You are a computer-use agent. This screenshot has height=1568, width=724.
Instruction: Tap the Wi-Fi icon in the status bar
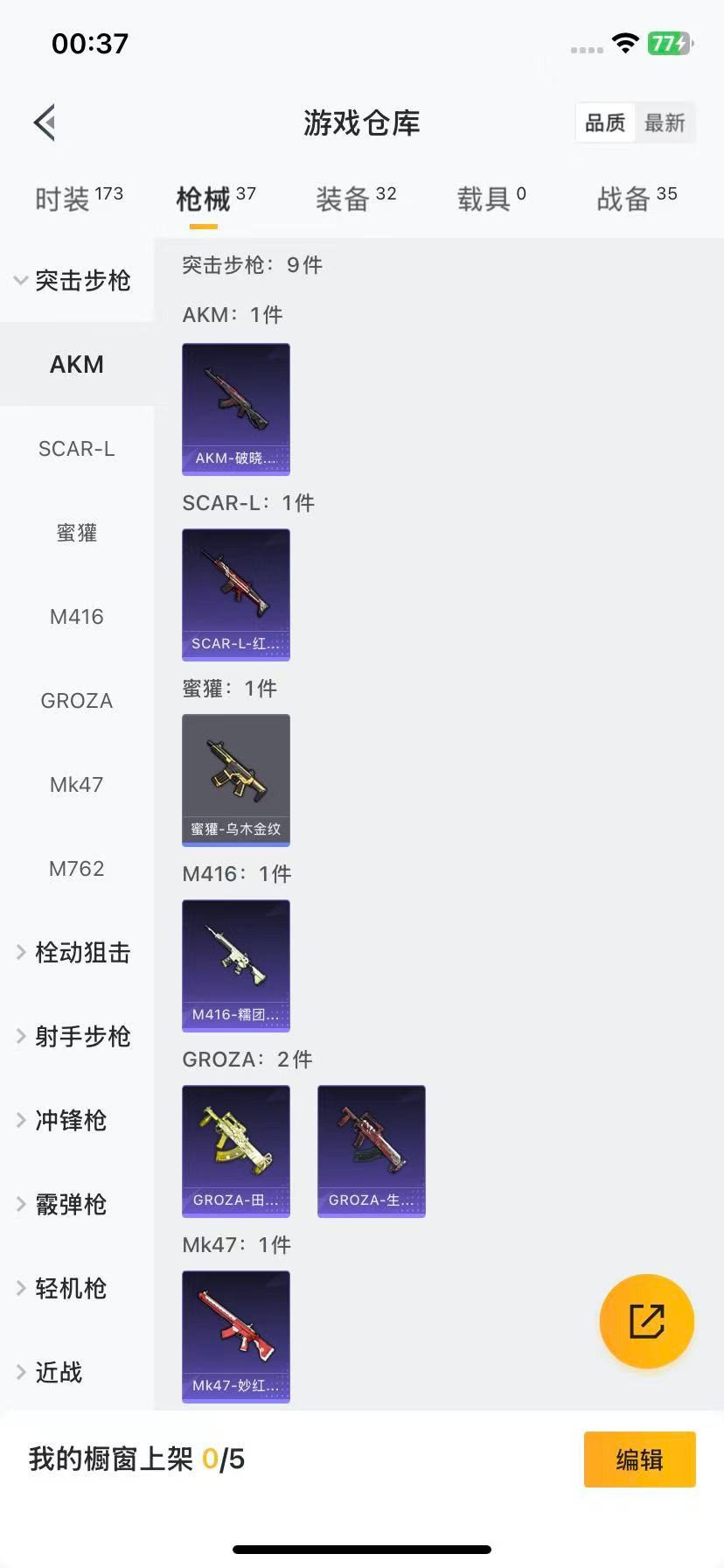click(626, 42)
